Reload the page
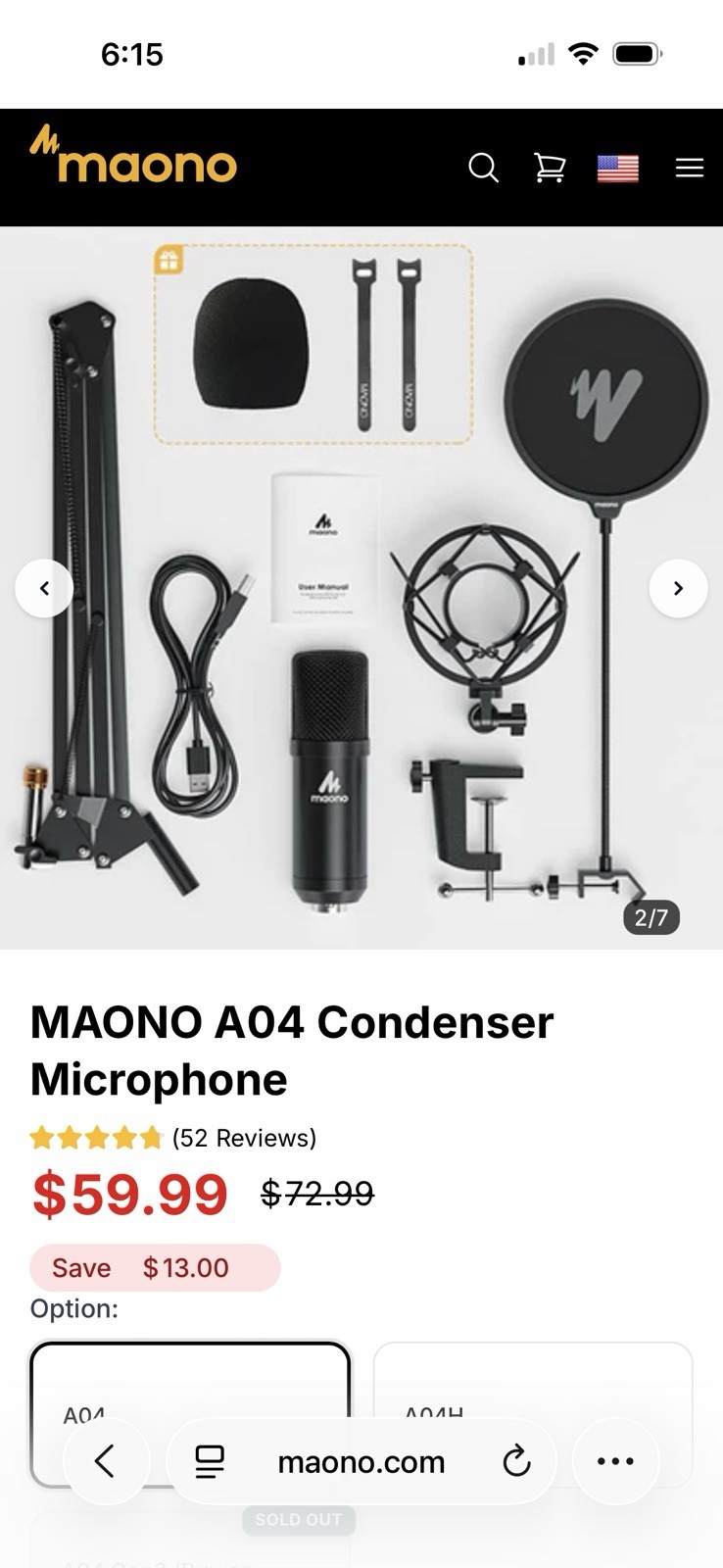The height and width of the screenshot is (1568, 723). (516, 1461)
